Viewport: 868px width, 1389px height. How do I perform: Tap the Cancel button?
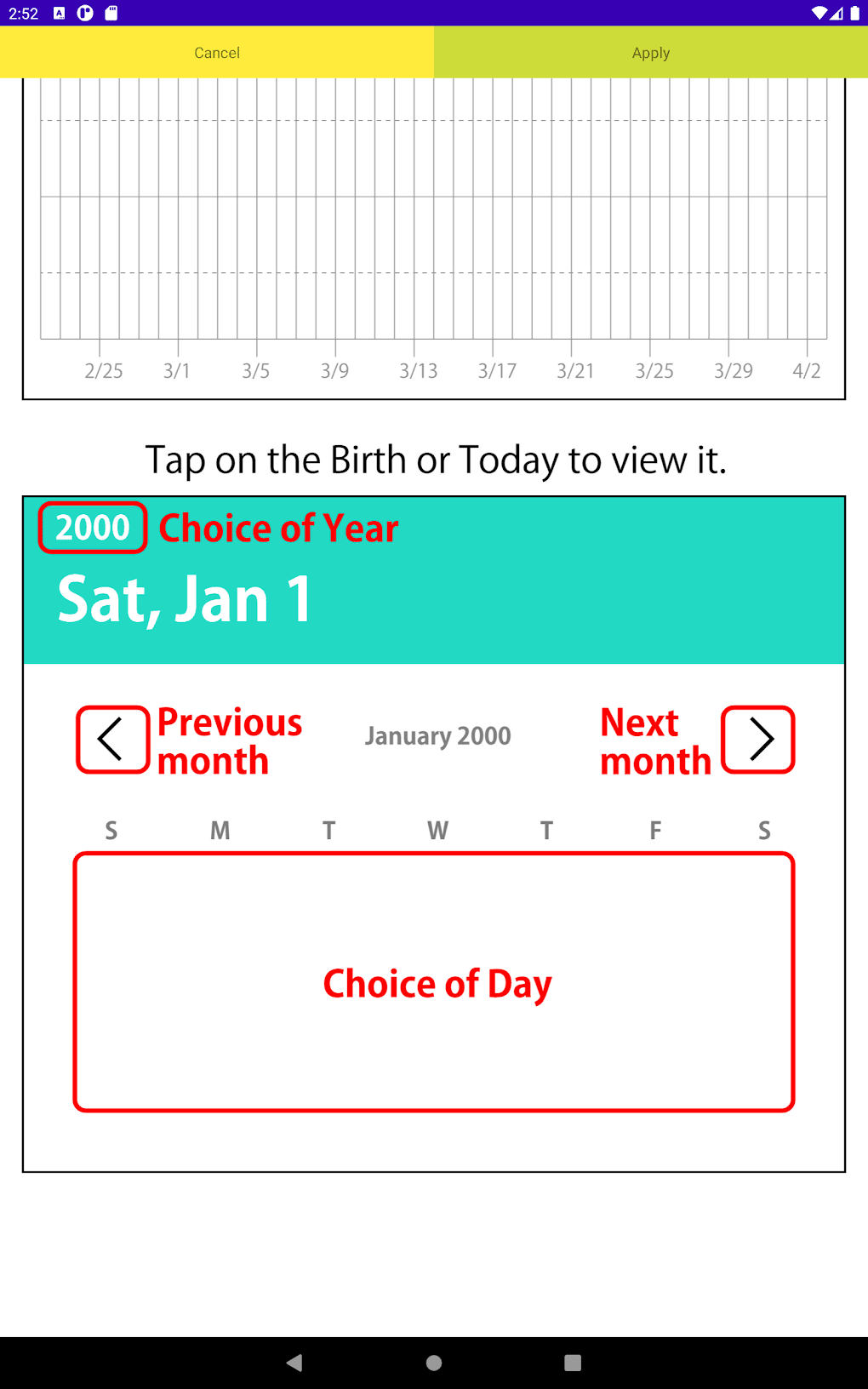tap(217, 53)
